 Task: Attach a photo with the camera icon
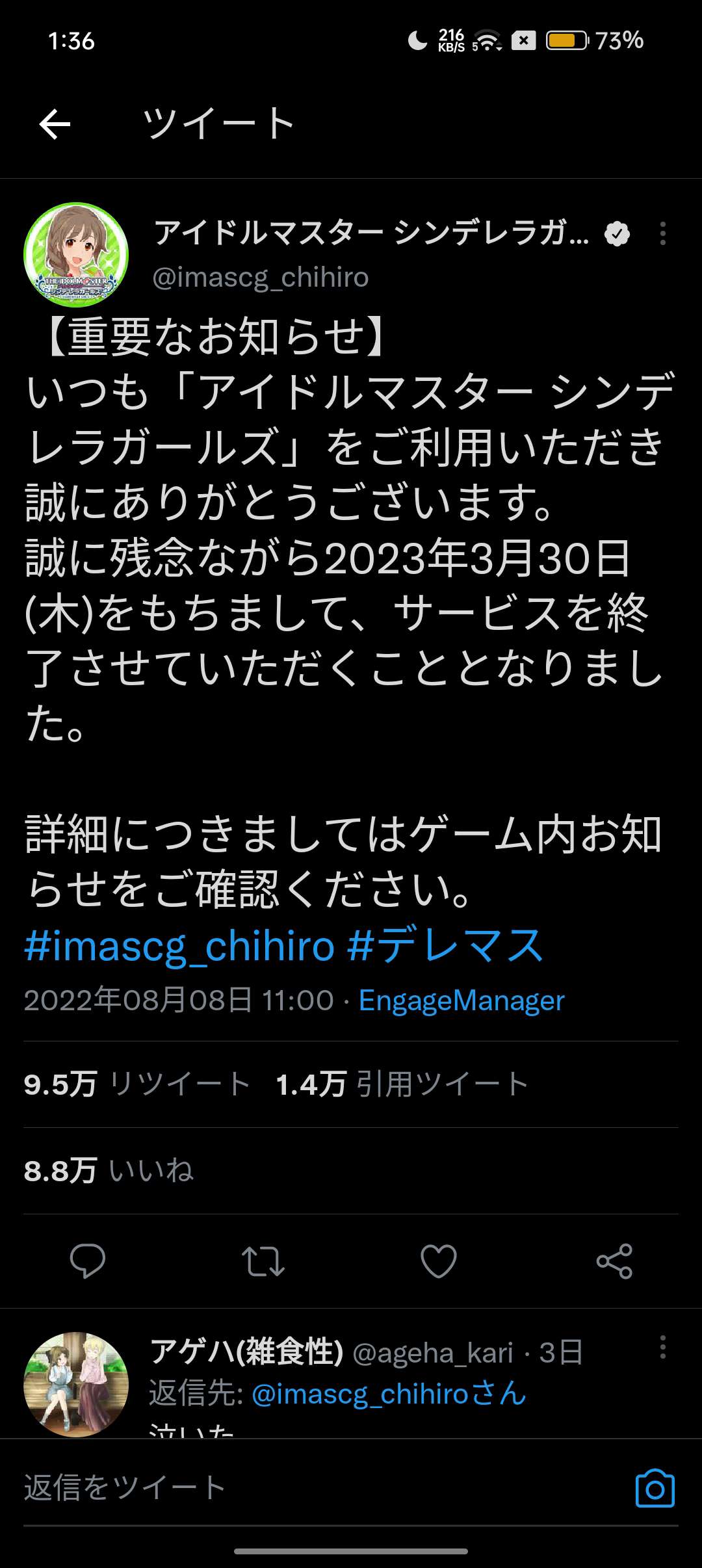pos(655,1487)
